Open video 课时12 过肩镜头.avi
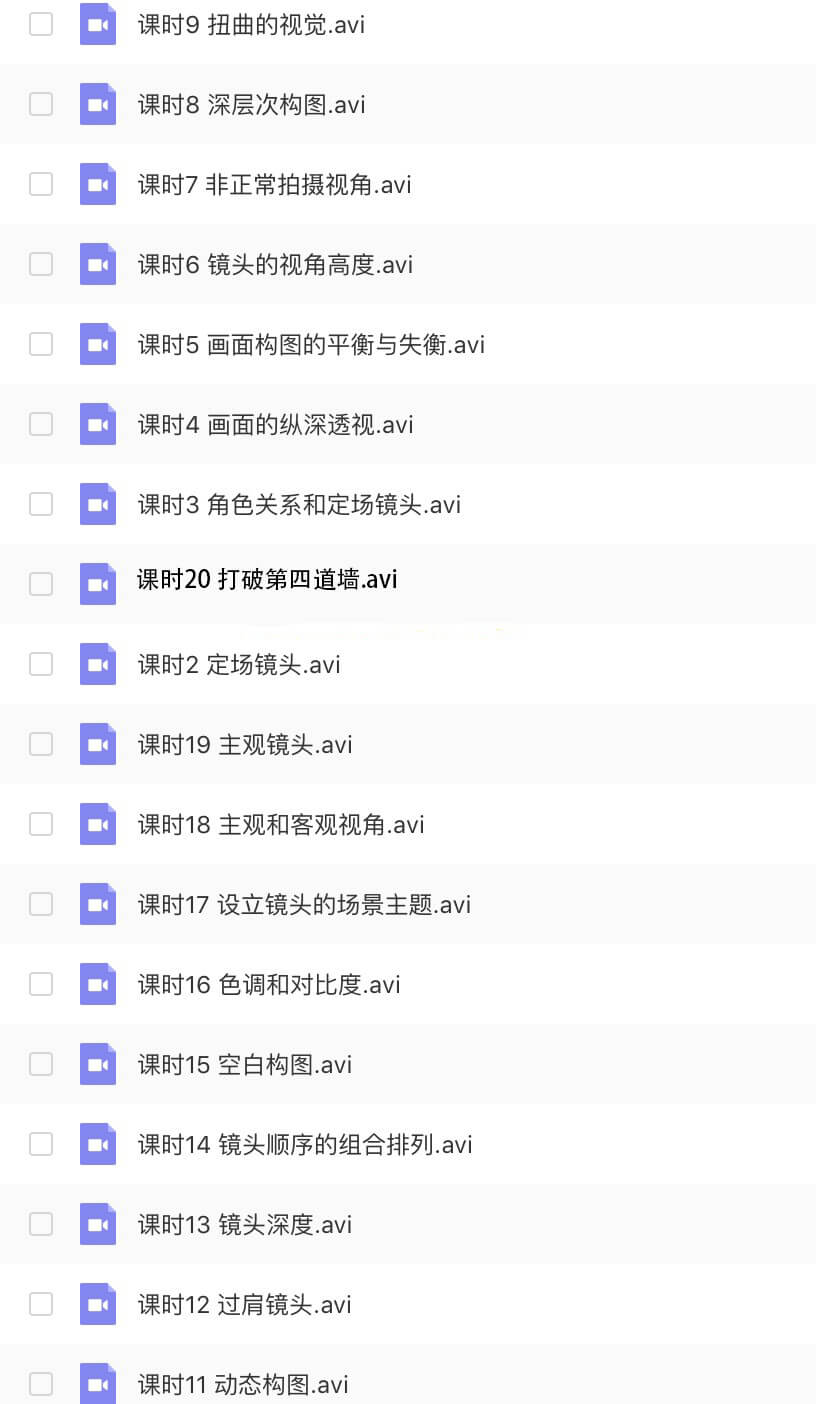This screenshot has width=816, height=1404. (x=245, y=1304)
